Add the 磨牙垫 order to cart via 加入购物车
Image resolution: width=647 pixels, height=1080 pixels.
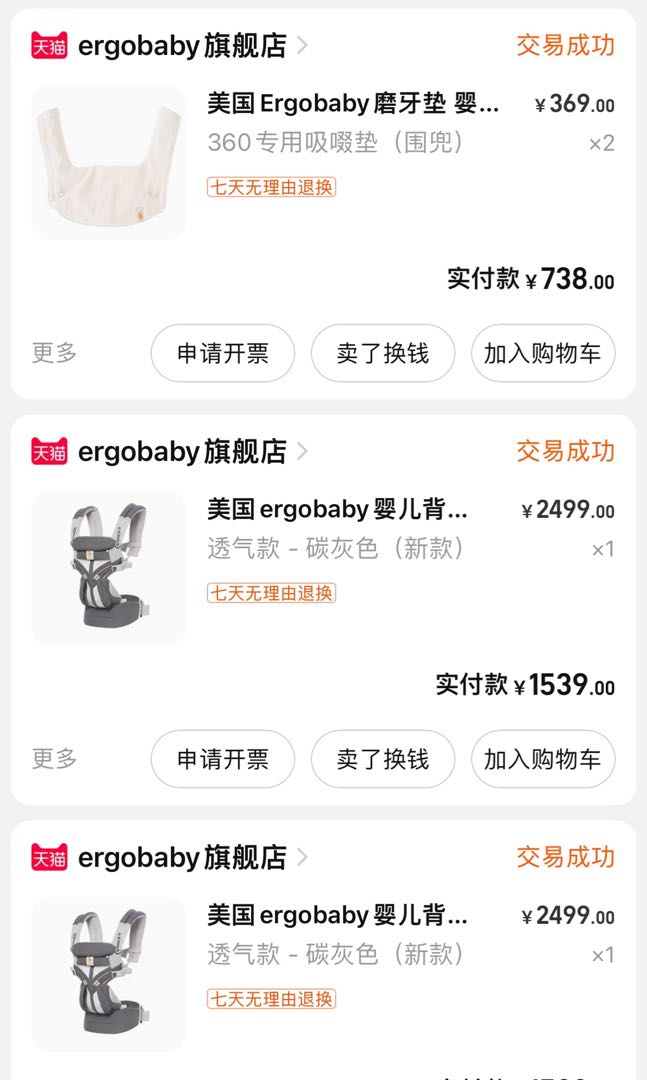click(x=543, y=353)
